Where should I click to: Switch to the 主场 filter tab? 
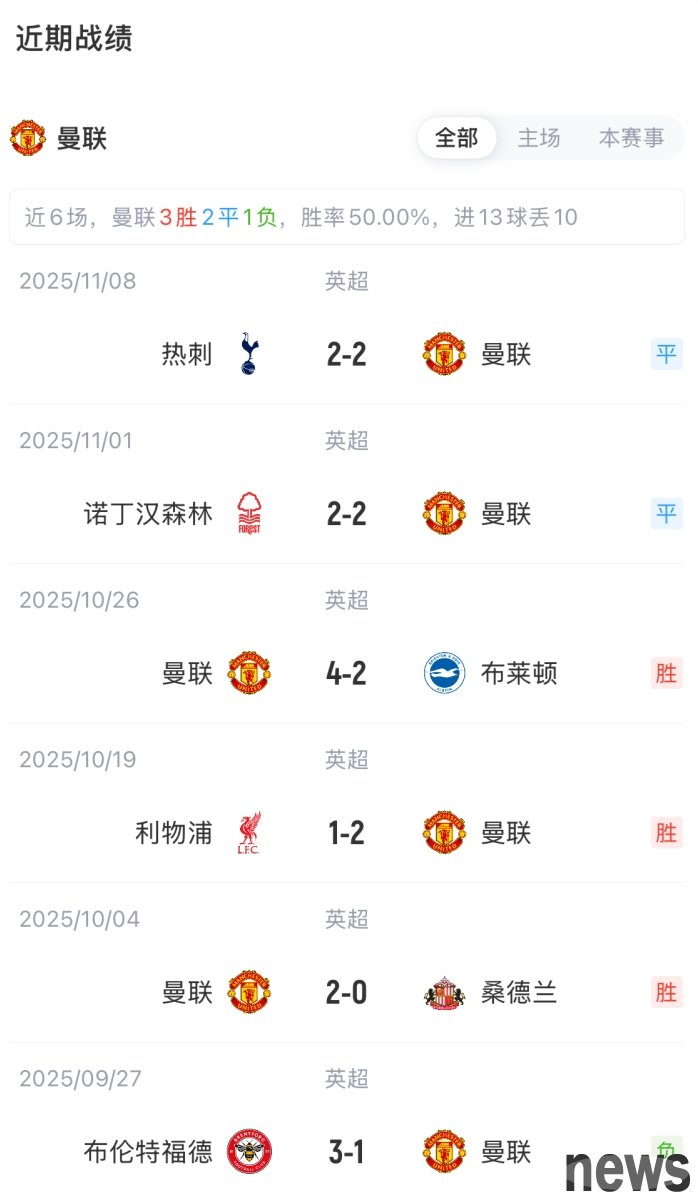pos(539,138)
